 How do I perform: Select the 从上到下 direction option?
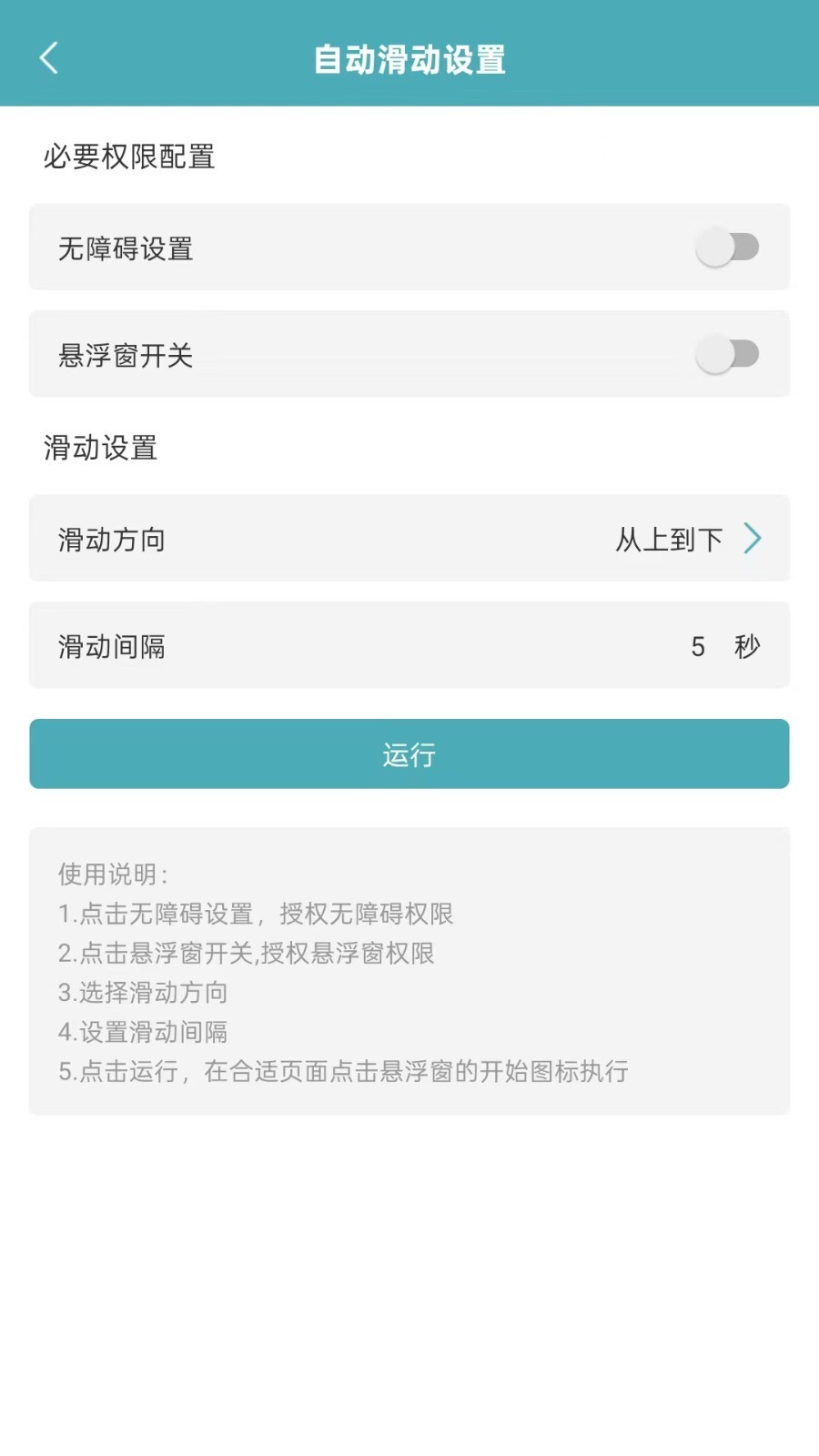(669, 539)
